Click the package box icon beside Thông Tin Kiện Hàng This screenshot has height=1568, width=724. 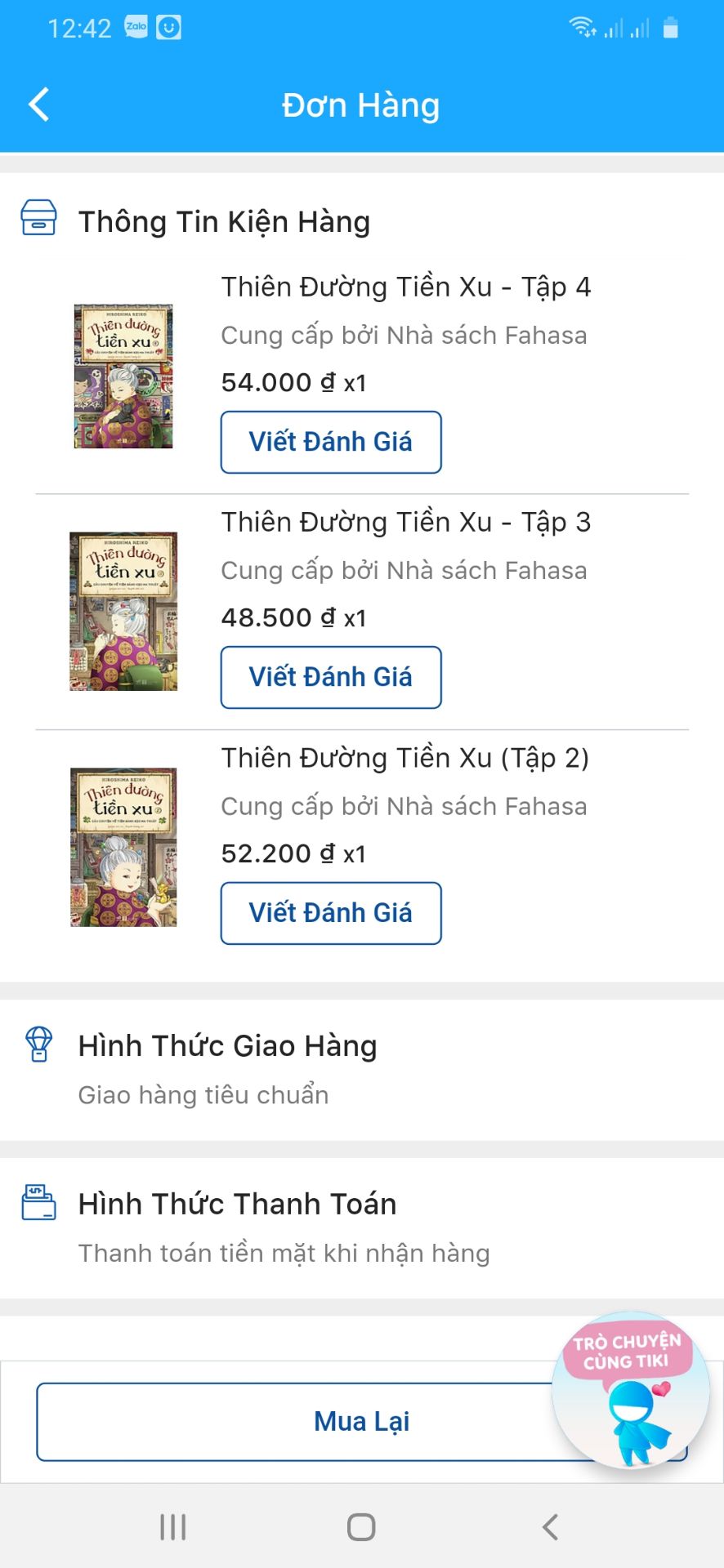(37, 218)
